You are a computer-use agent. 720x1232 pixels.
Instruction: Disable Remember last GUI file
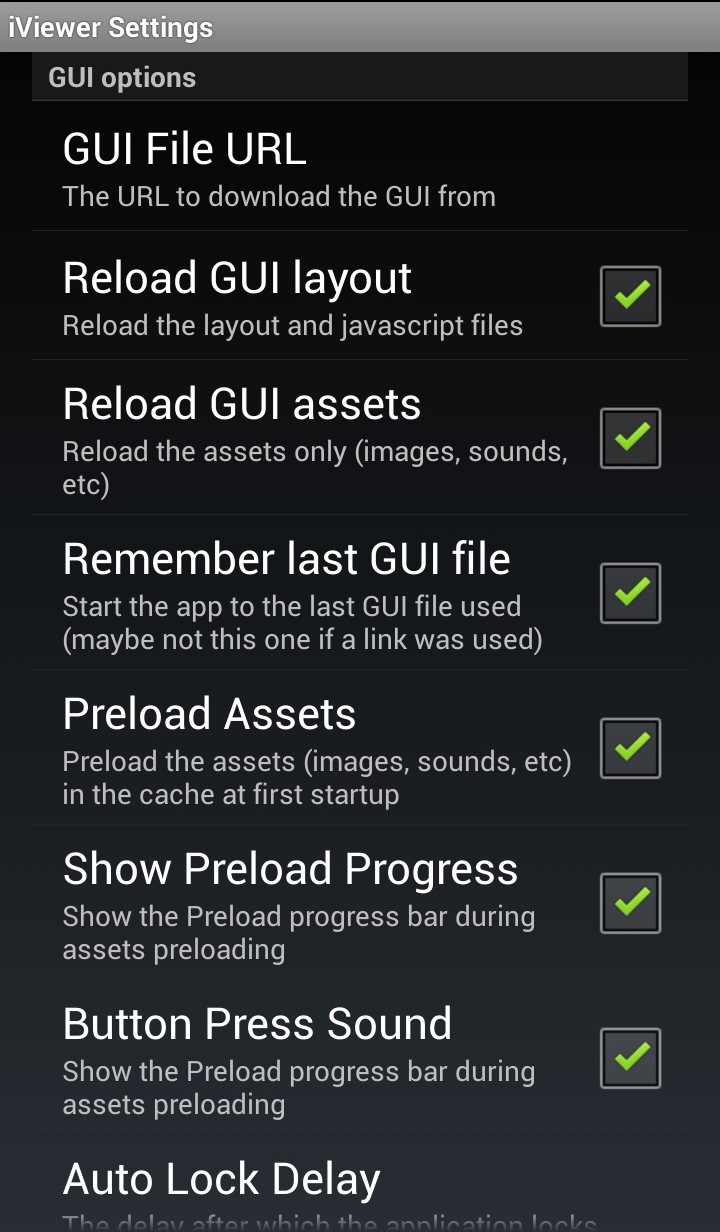click(630, 593)
